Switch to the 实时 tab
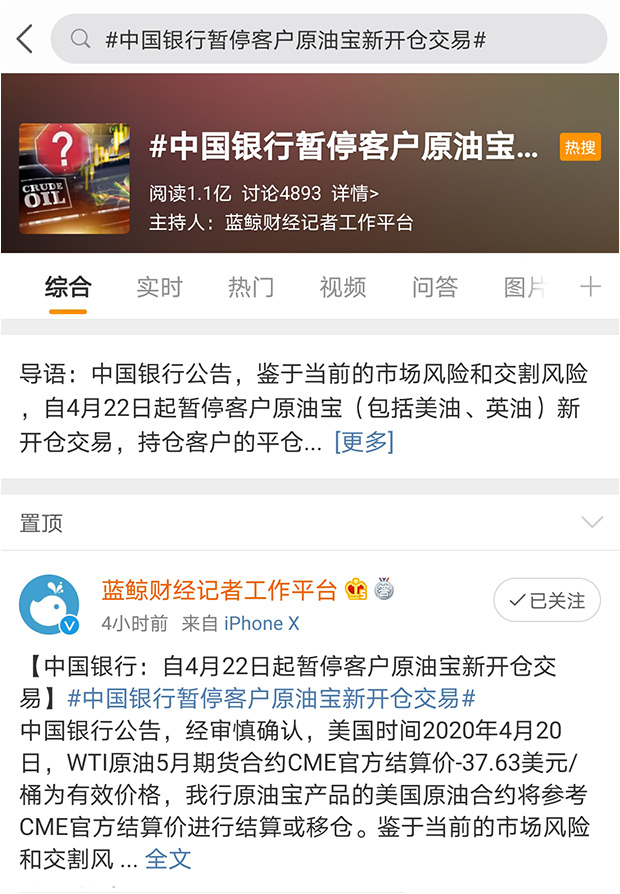This screenshot has height=894, width=620. coord(160,288)
